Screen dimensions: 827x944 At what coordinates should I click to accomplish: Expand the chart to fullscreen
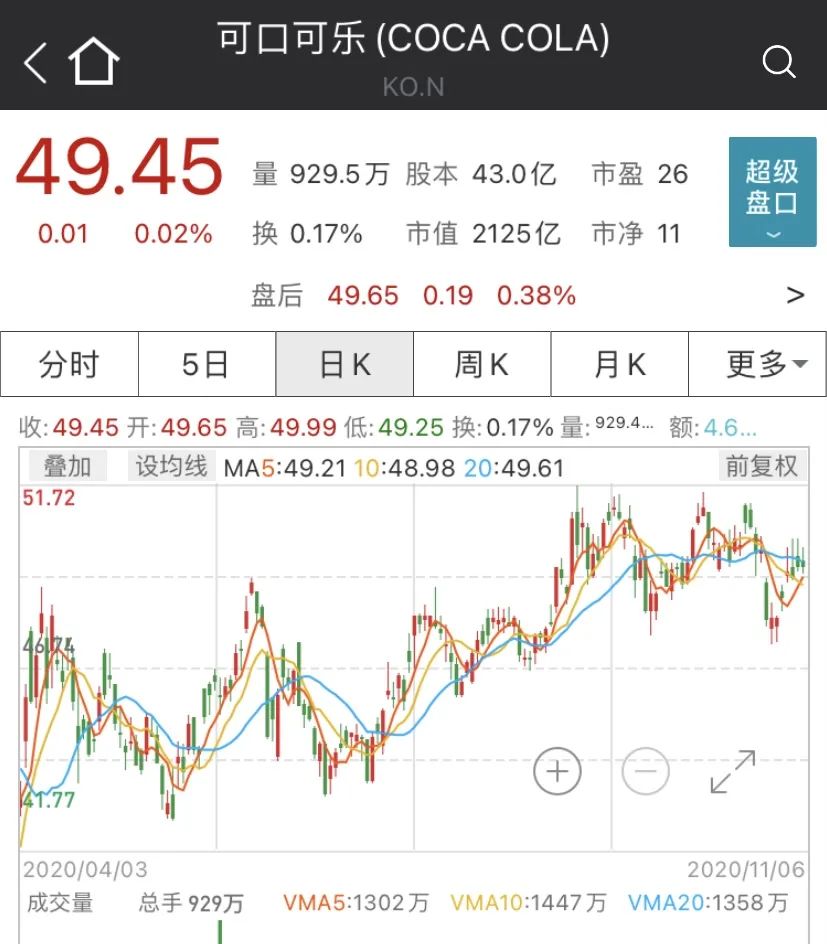pyautogui.click(x=732, y=771)
